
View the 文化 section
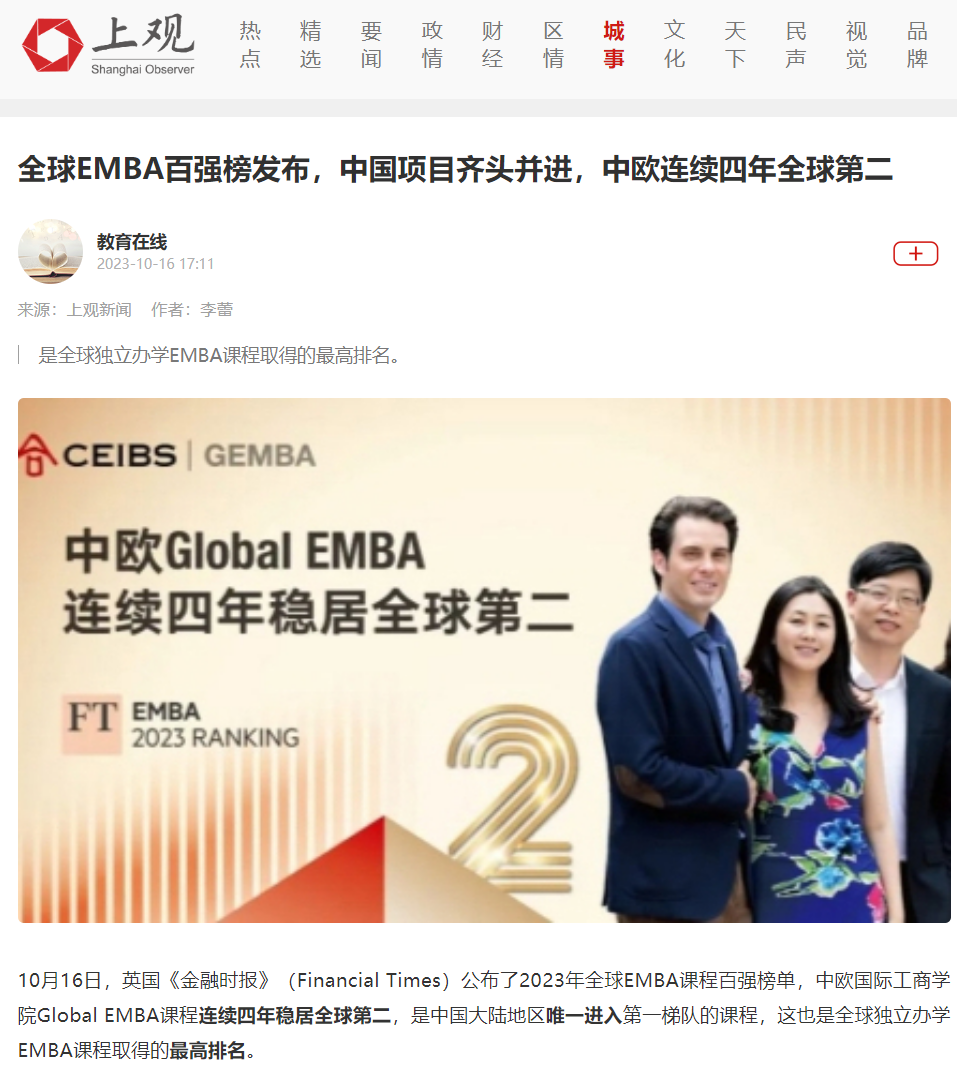pos(675,45)
